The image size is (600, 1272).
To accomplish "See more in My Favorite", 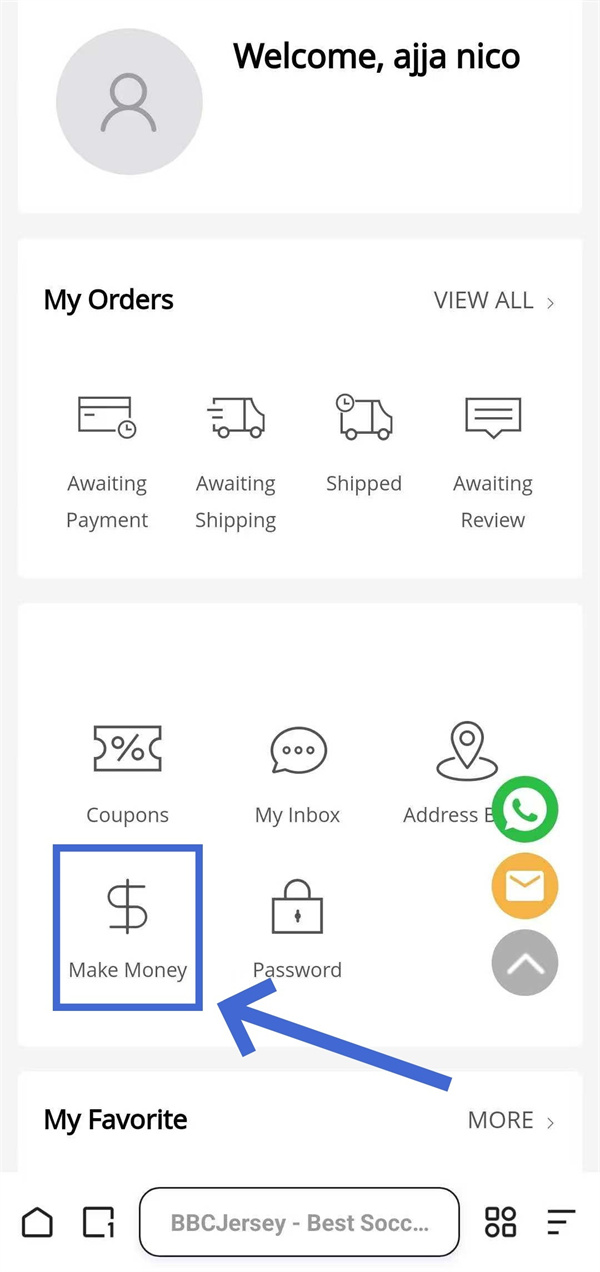I will point(511,1121).
